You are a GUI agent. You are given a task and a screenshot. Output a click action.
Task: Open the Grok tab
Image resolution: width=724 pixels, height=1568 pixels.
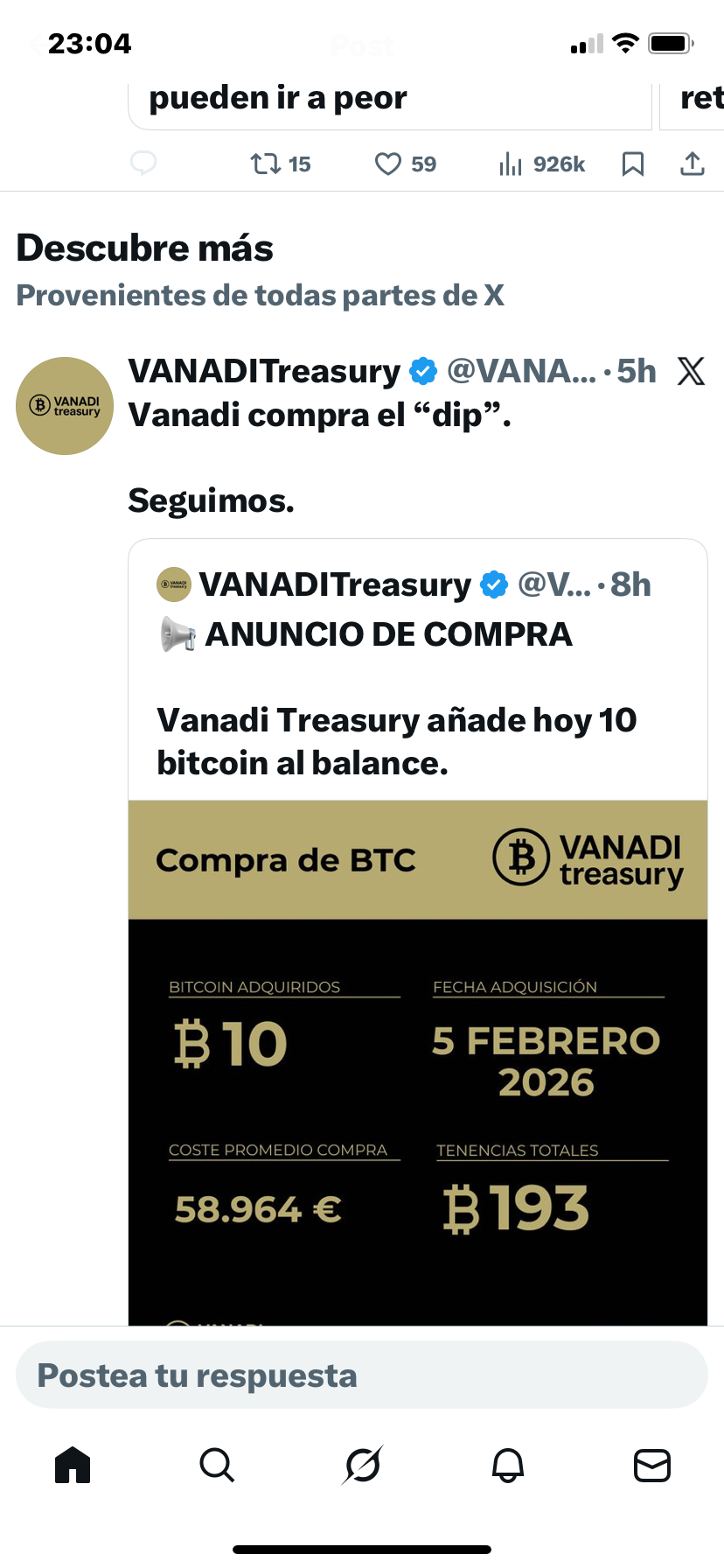[362, 1465]
